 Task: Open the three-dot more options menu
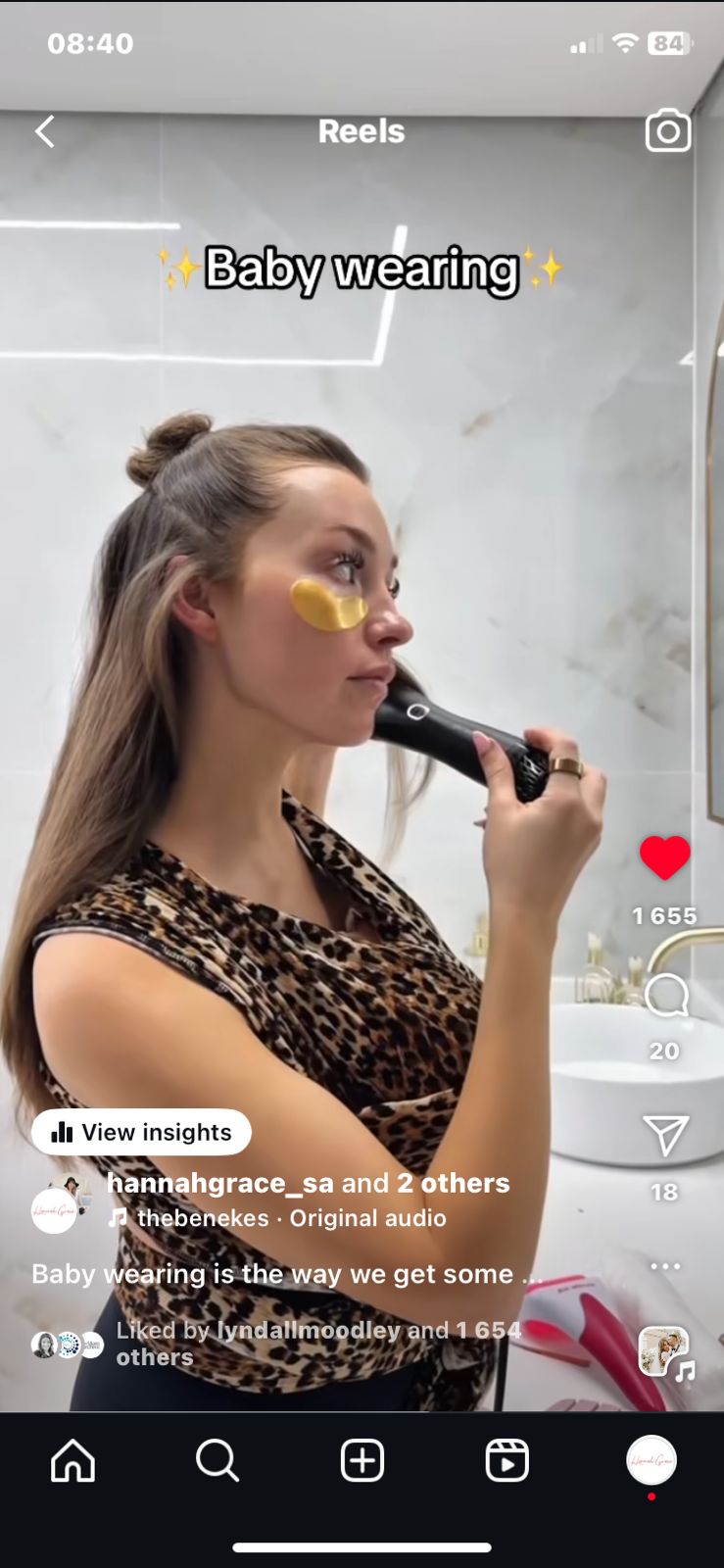point(665,1266)
